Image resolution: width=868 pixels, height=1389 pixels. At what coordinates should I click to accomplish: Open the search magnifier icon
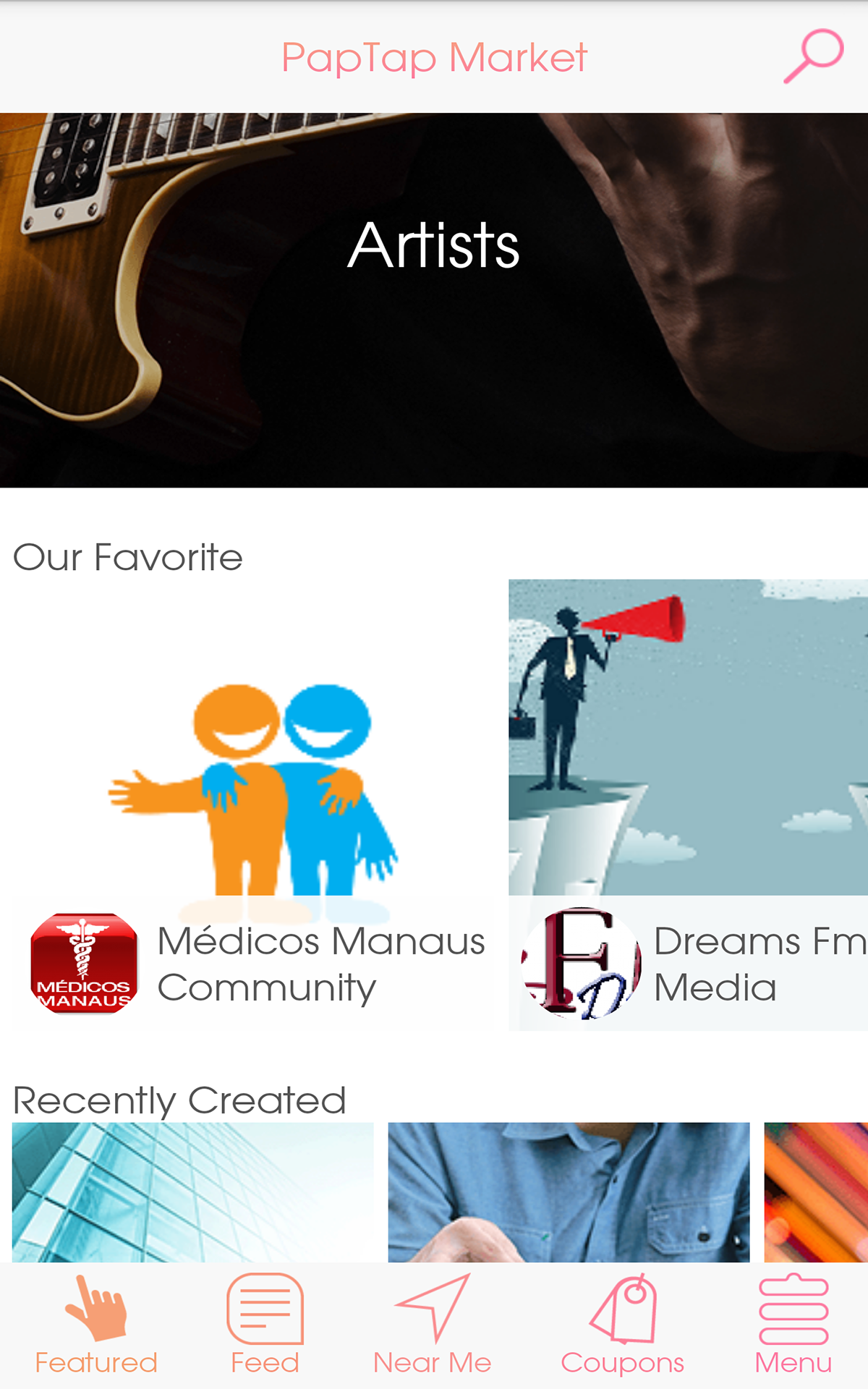coord(814,56)
